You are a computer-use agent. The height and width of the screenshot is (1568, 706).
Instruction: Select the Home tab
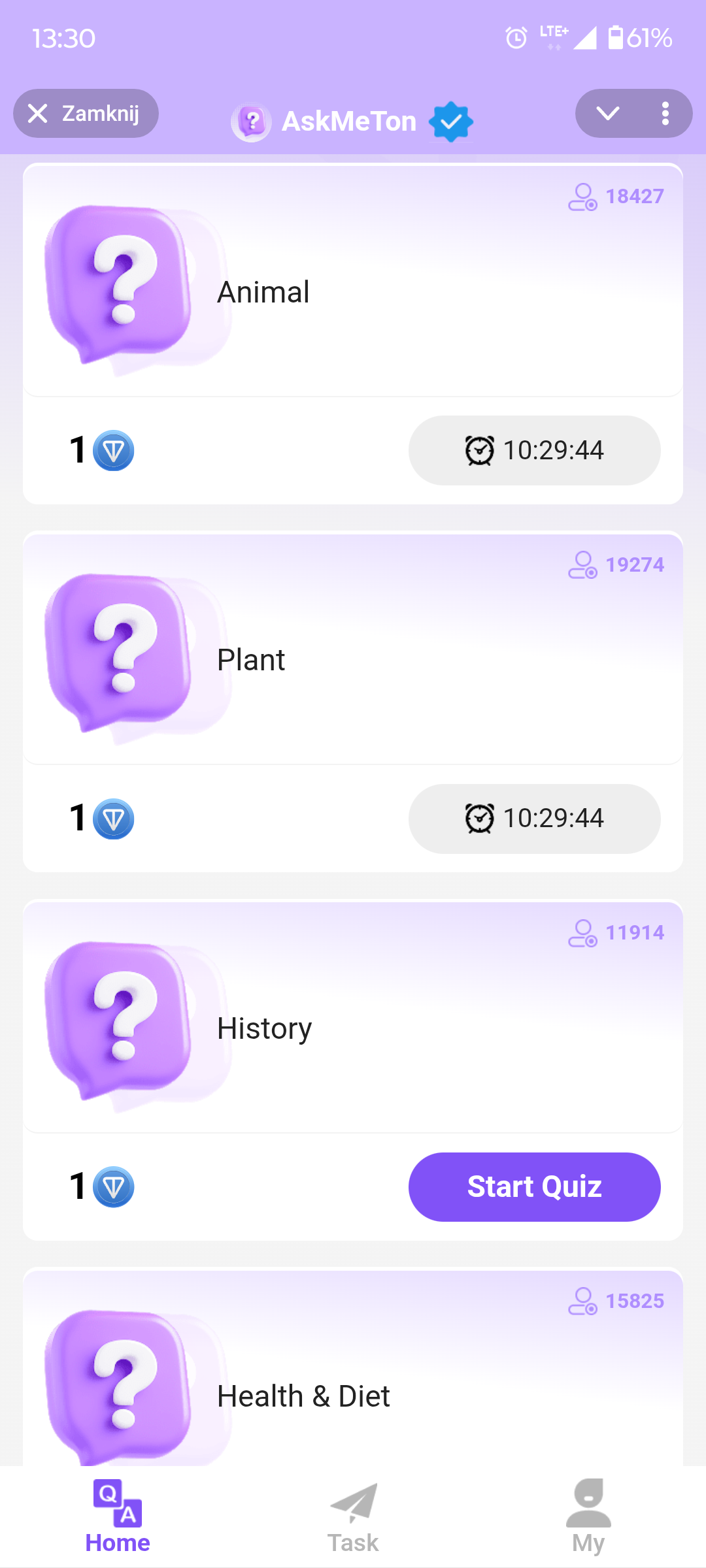click(118, 1517)
